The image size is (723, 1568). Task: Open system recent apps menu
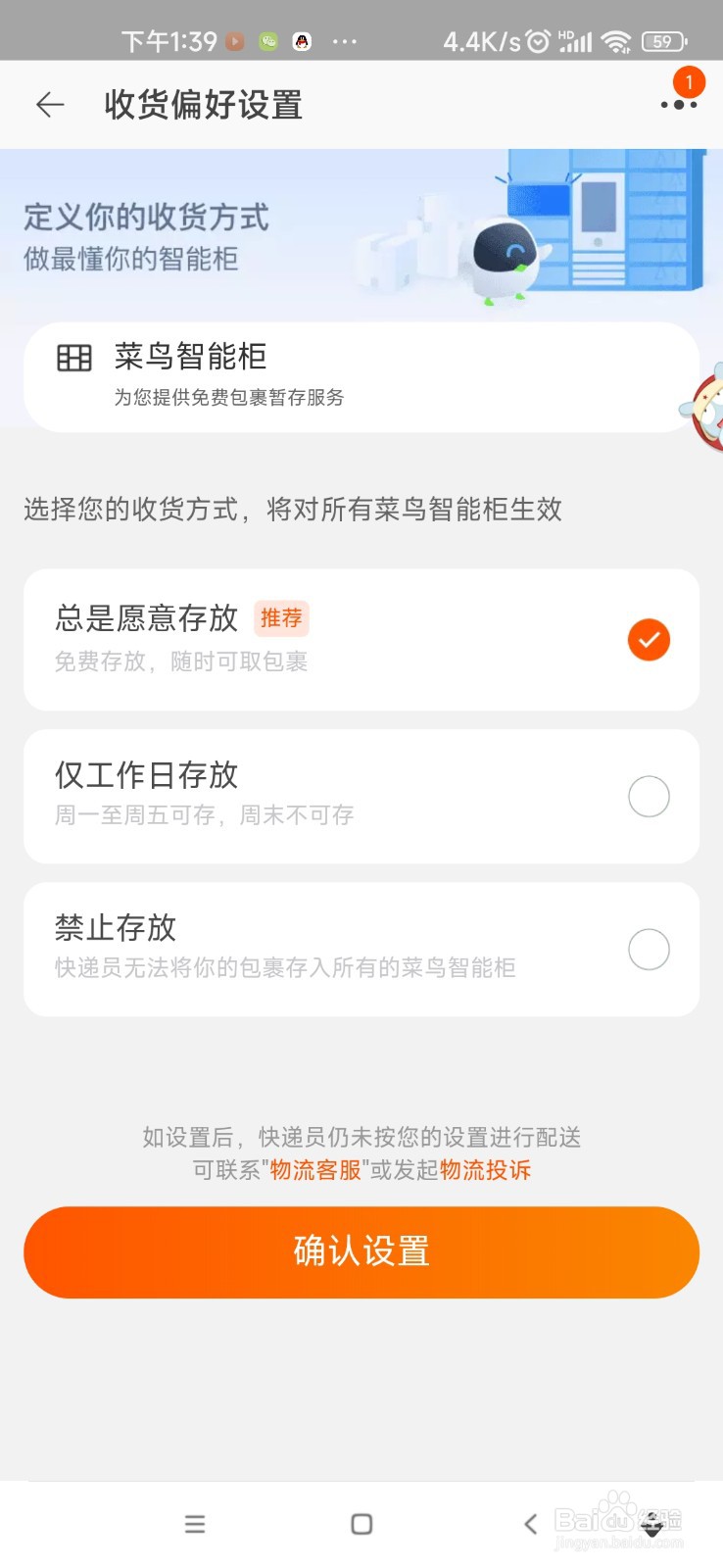pyautogui.click(x=195, y=1524)
